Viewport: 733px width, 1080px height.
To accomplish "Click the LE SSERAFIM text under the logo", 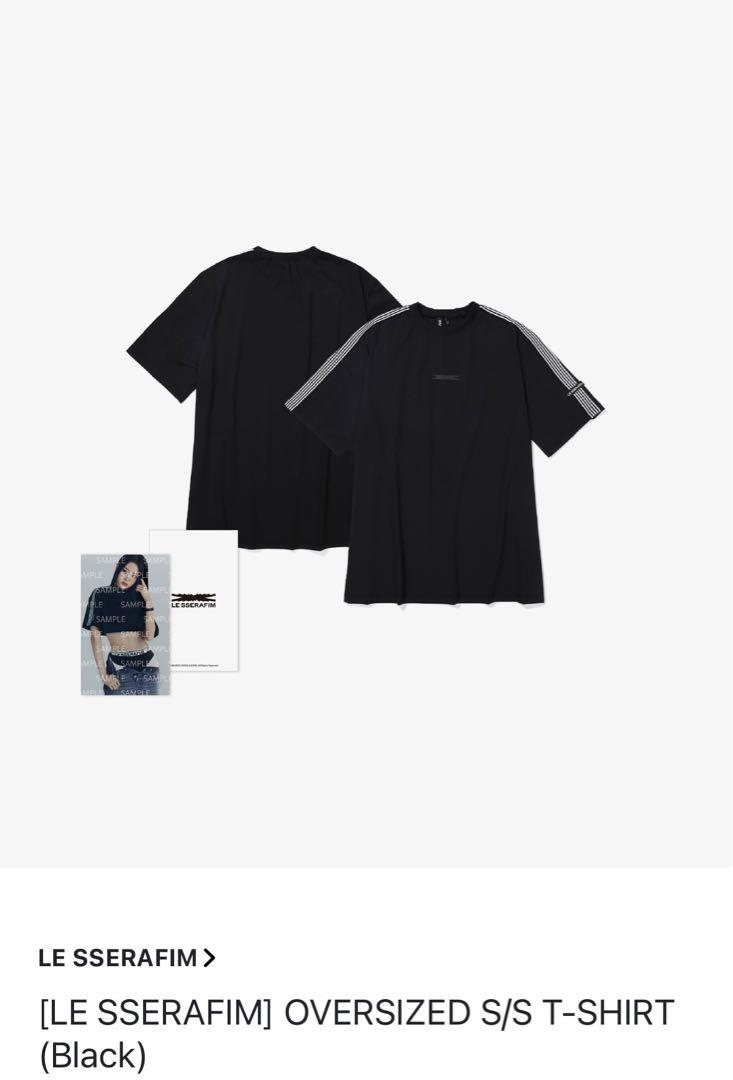I will (195, 605).
